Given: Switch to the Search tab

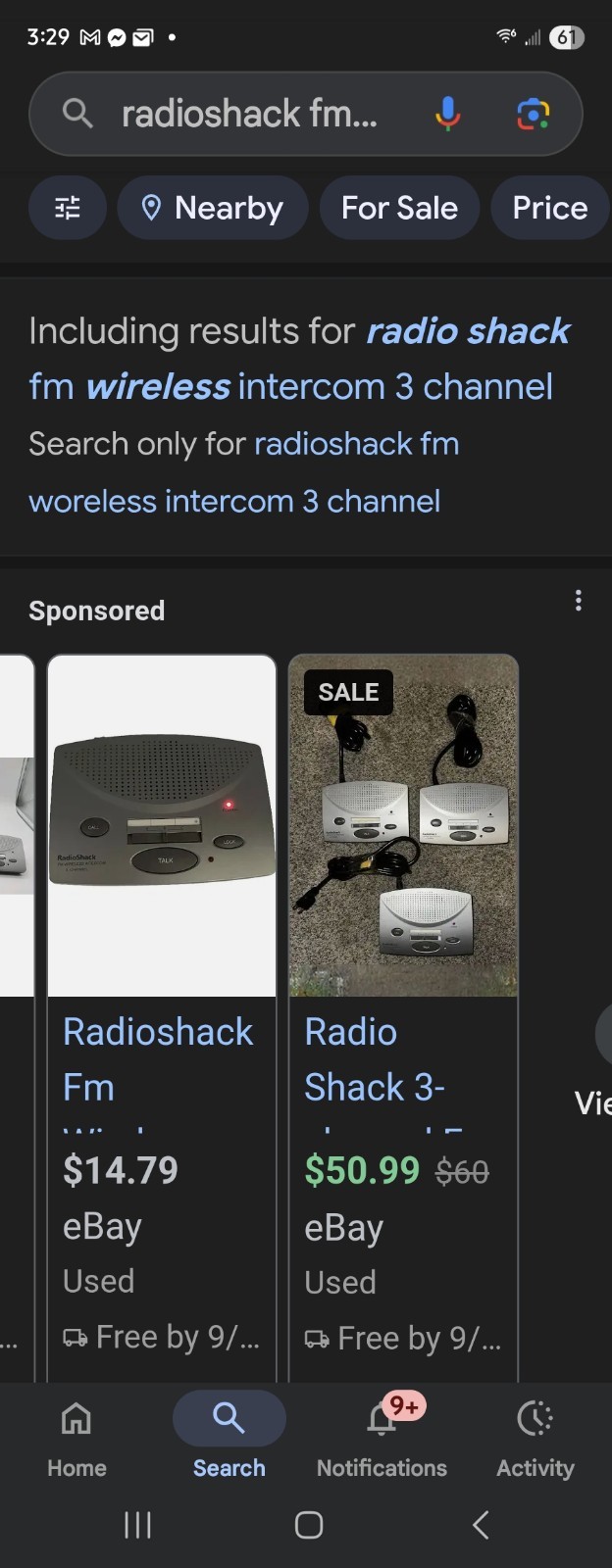Looking at the screenshot, I should click(229, 1437).
